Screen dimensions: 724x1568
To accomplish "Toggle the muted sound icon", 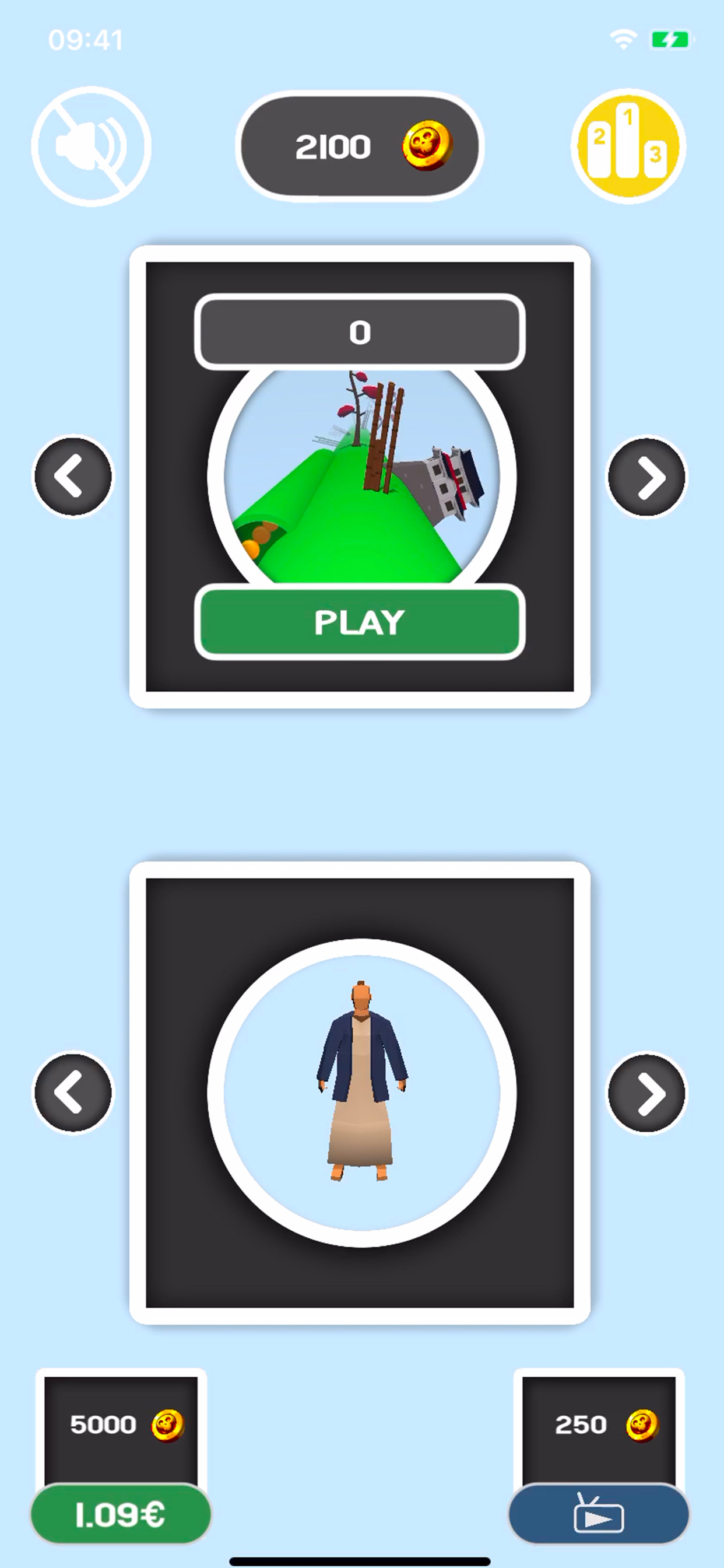I will [x=92, y=146].
